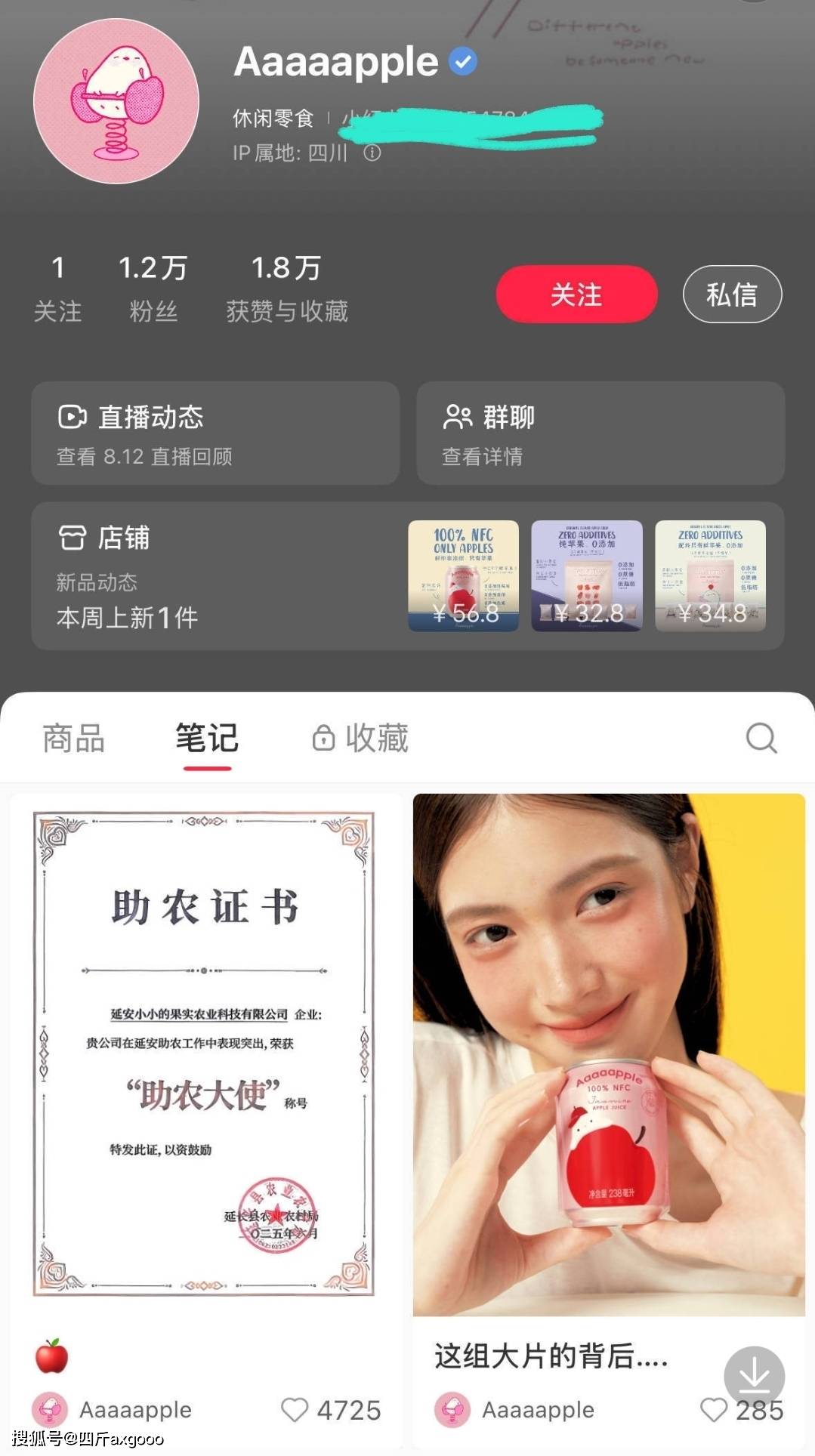Send a private message via 私信

click(731, 295)
